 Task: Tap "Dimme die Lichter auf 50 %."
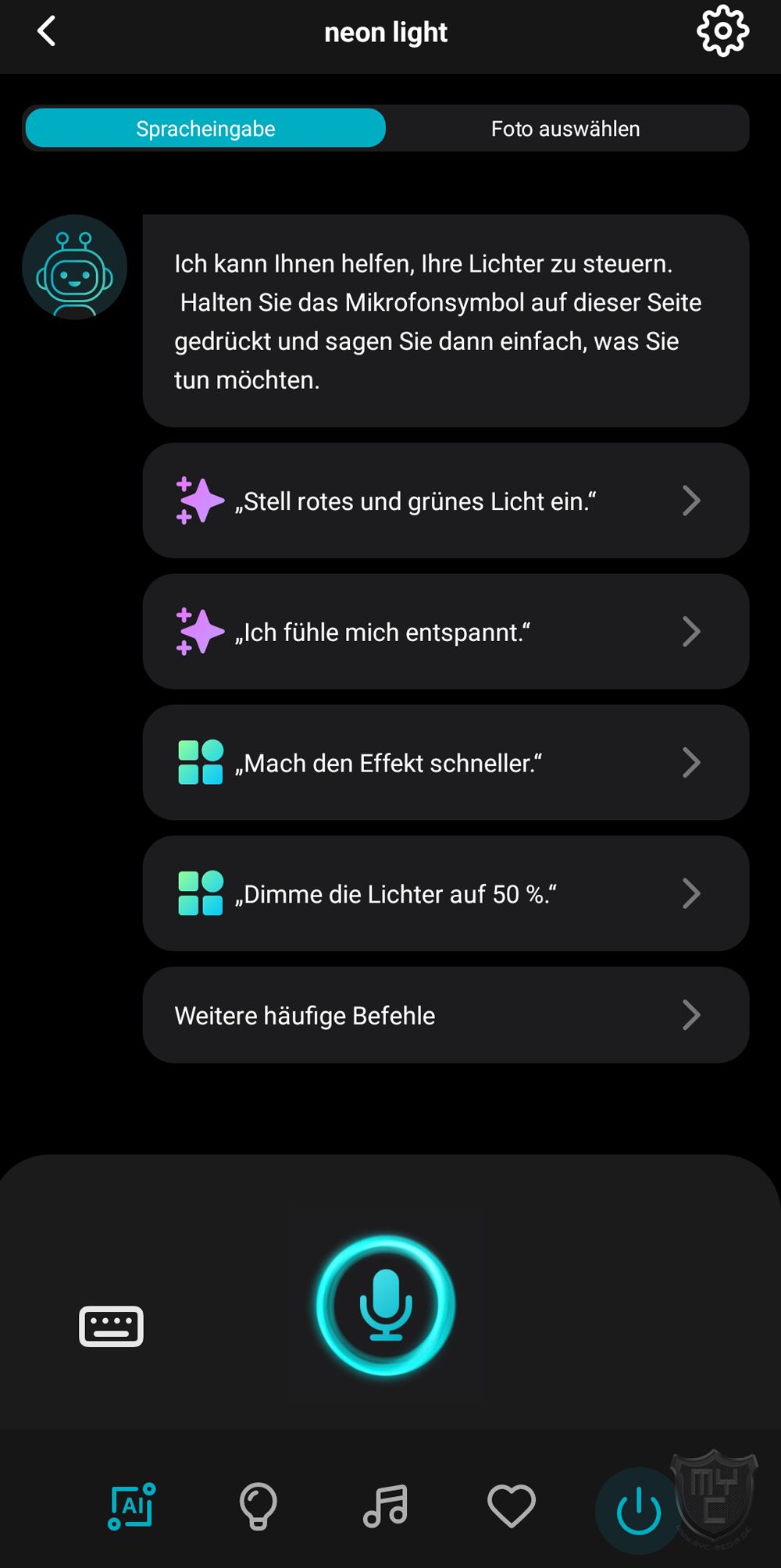tap(445, 894)
